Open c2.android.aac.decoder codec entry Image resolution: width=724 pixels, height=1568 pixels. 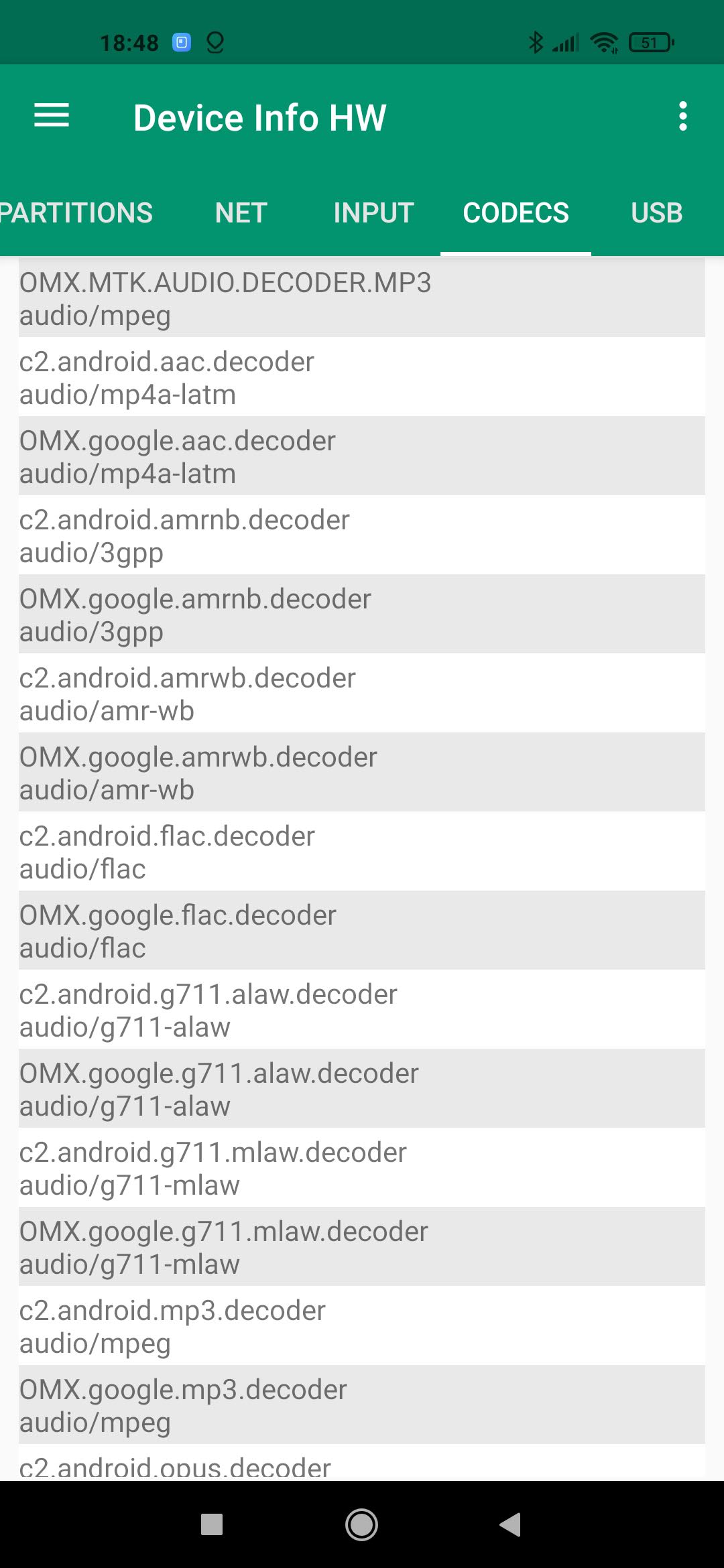pyautogui.click(x=362, y=377)
